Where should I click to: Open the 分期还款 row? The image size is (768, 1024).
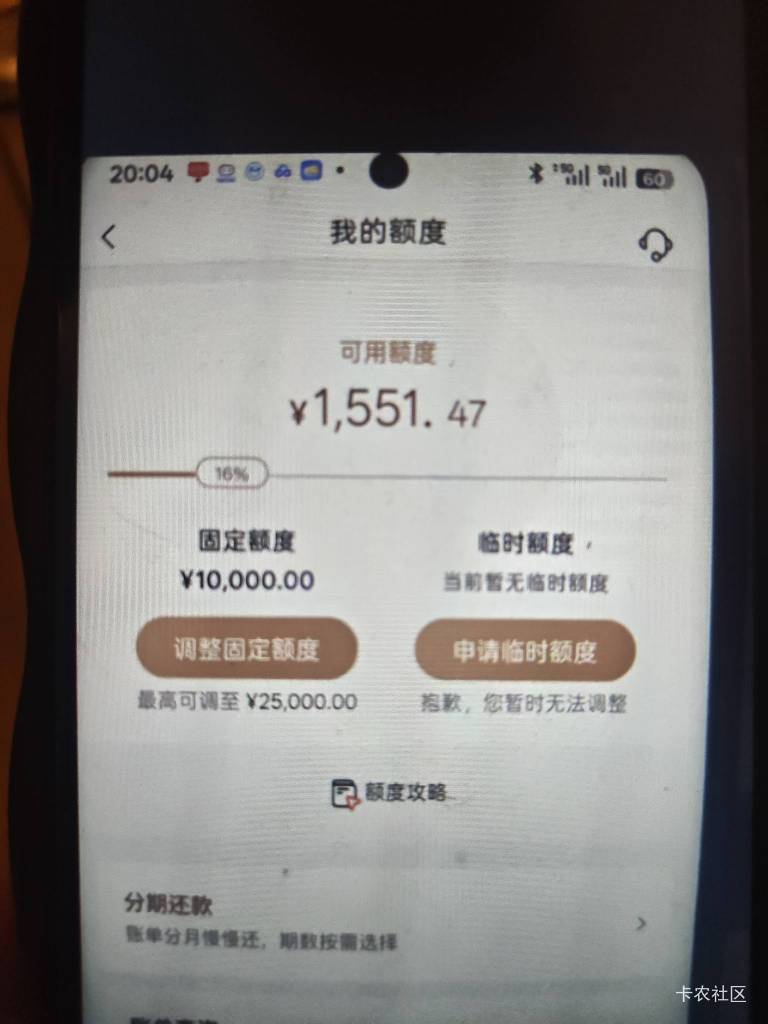[x=385, y=923]
